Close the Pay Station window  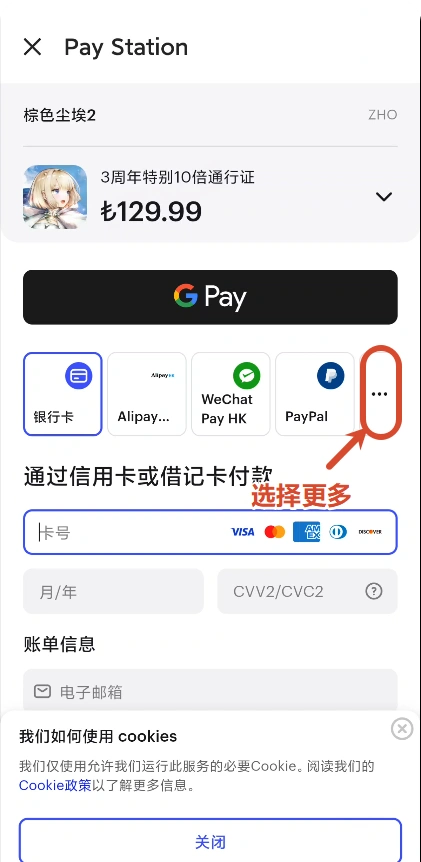click(x=32, y=47)
